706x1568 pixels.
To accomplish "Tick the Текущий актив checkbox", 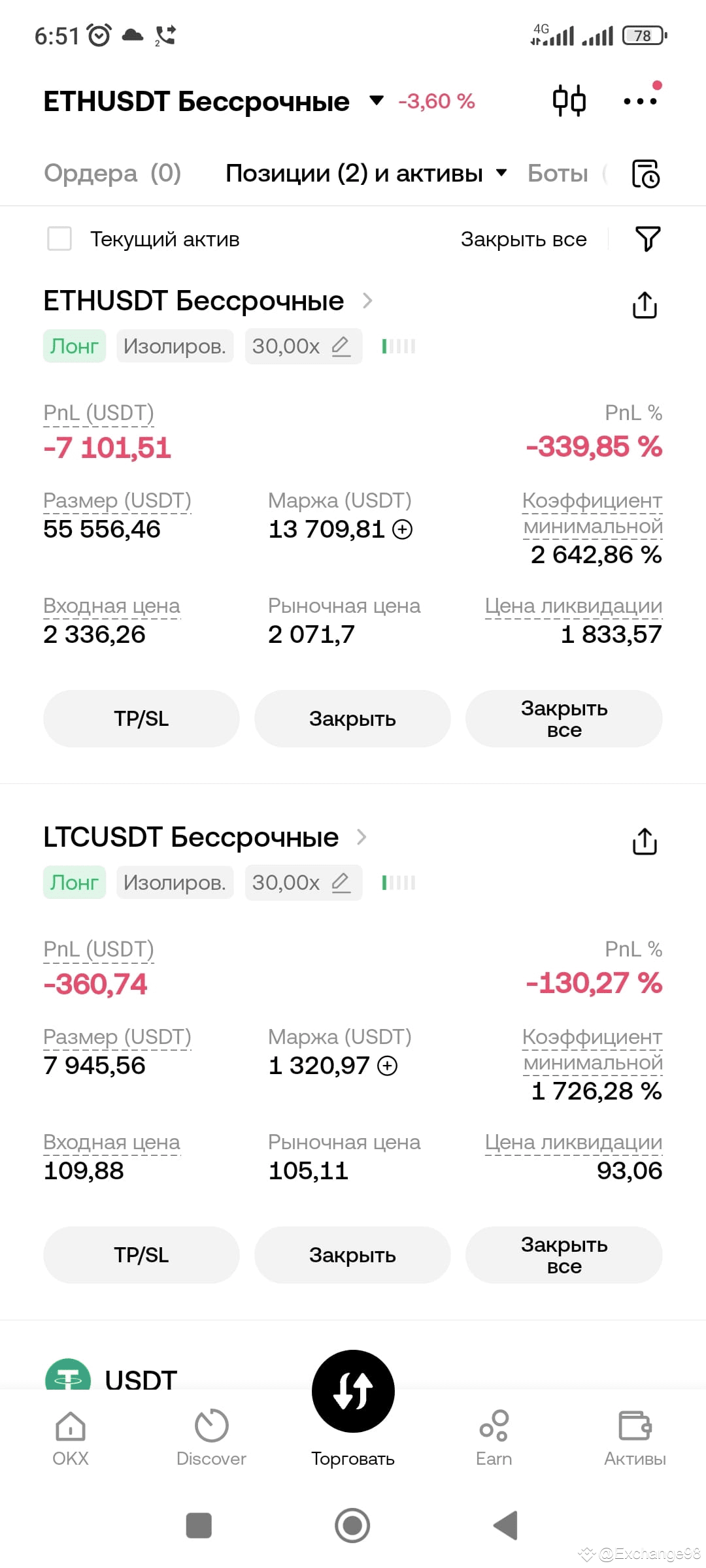I will pos(59,239).
